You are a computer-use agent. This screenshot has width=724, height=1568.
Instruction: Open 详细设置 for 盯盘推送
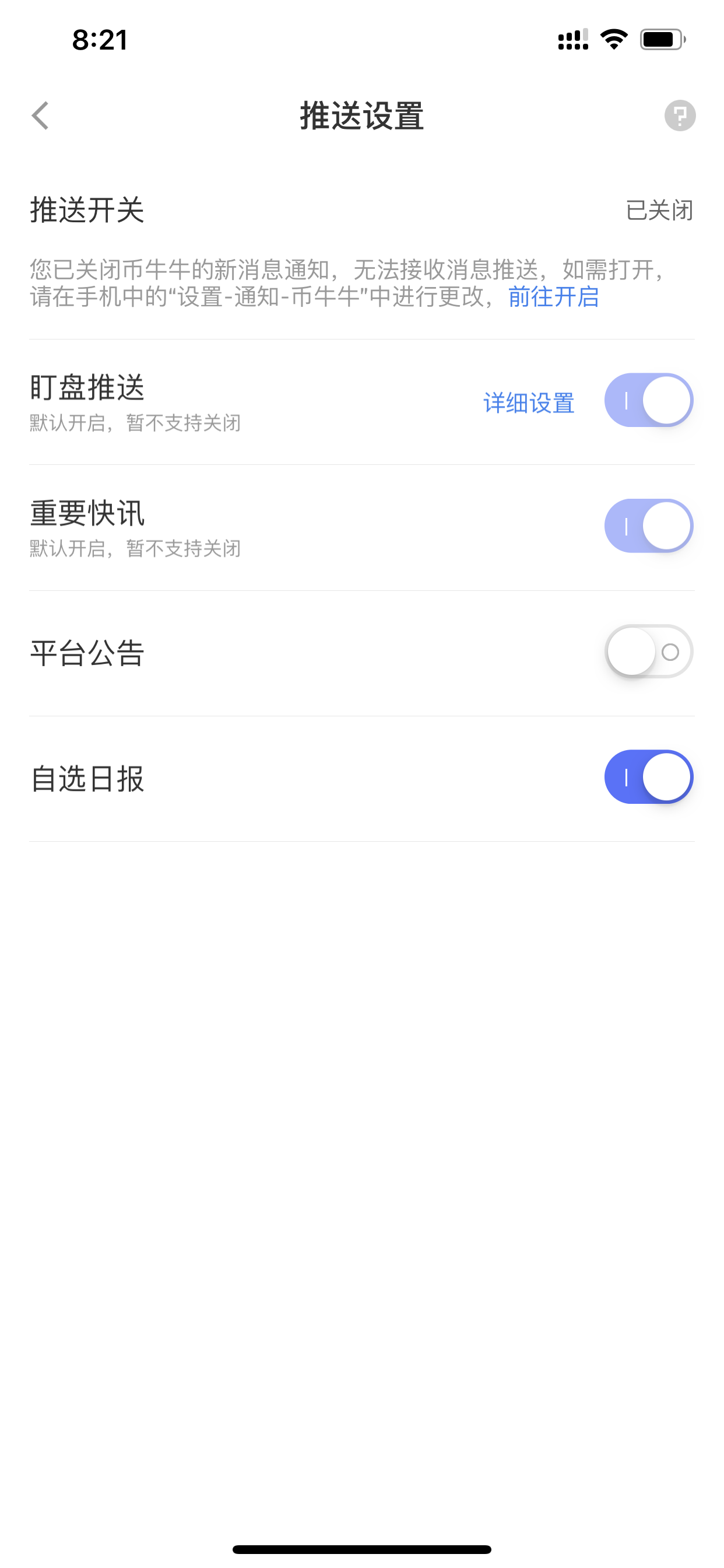point(529,403)
